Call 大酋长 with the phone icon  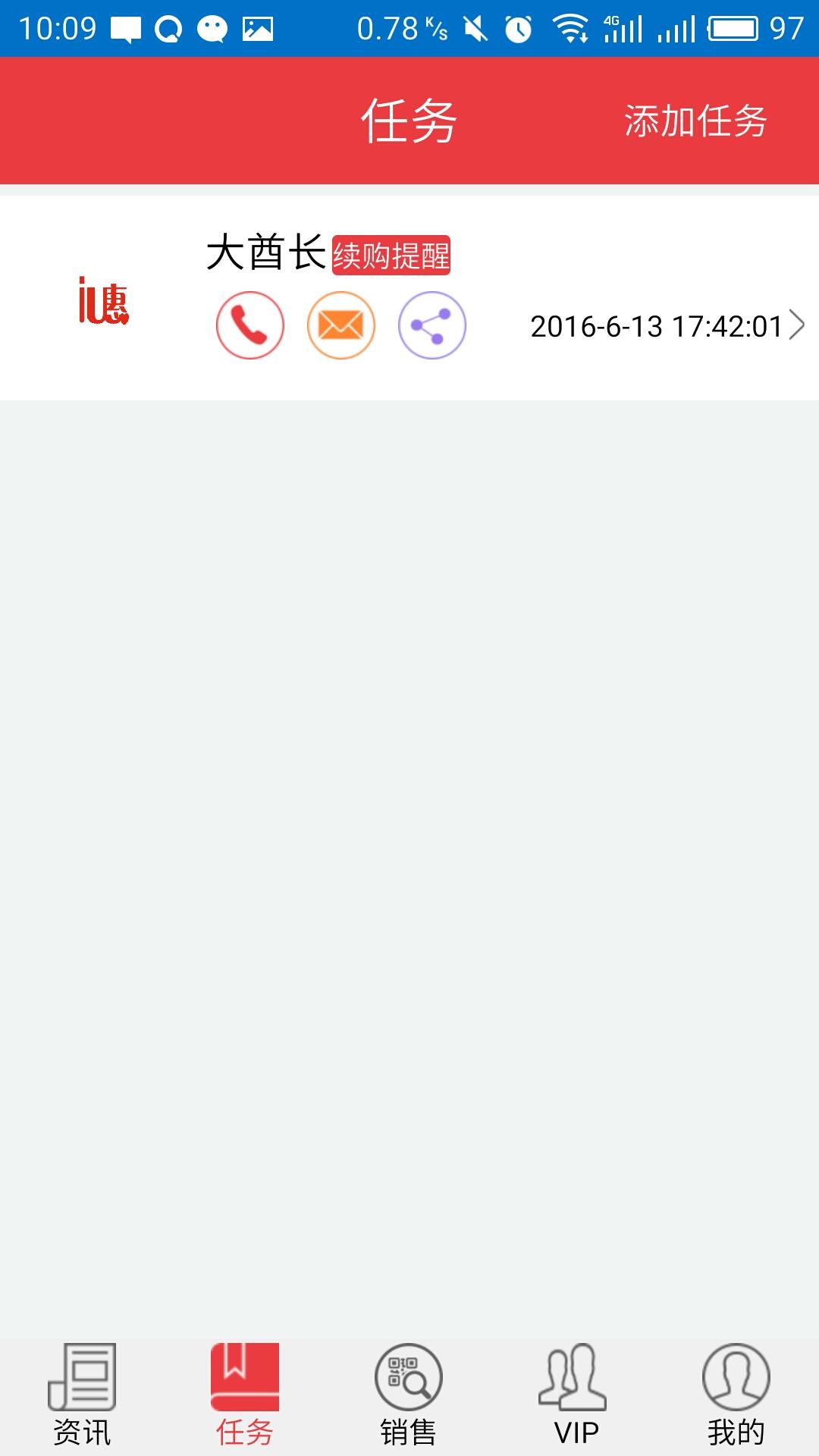[x=250, y=325]
